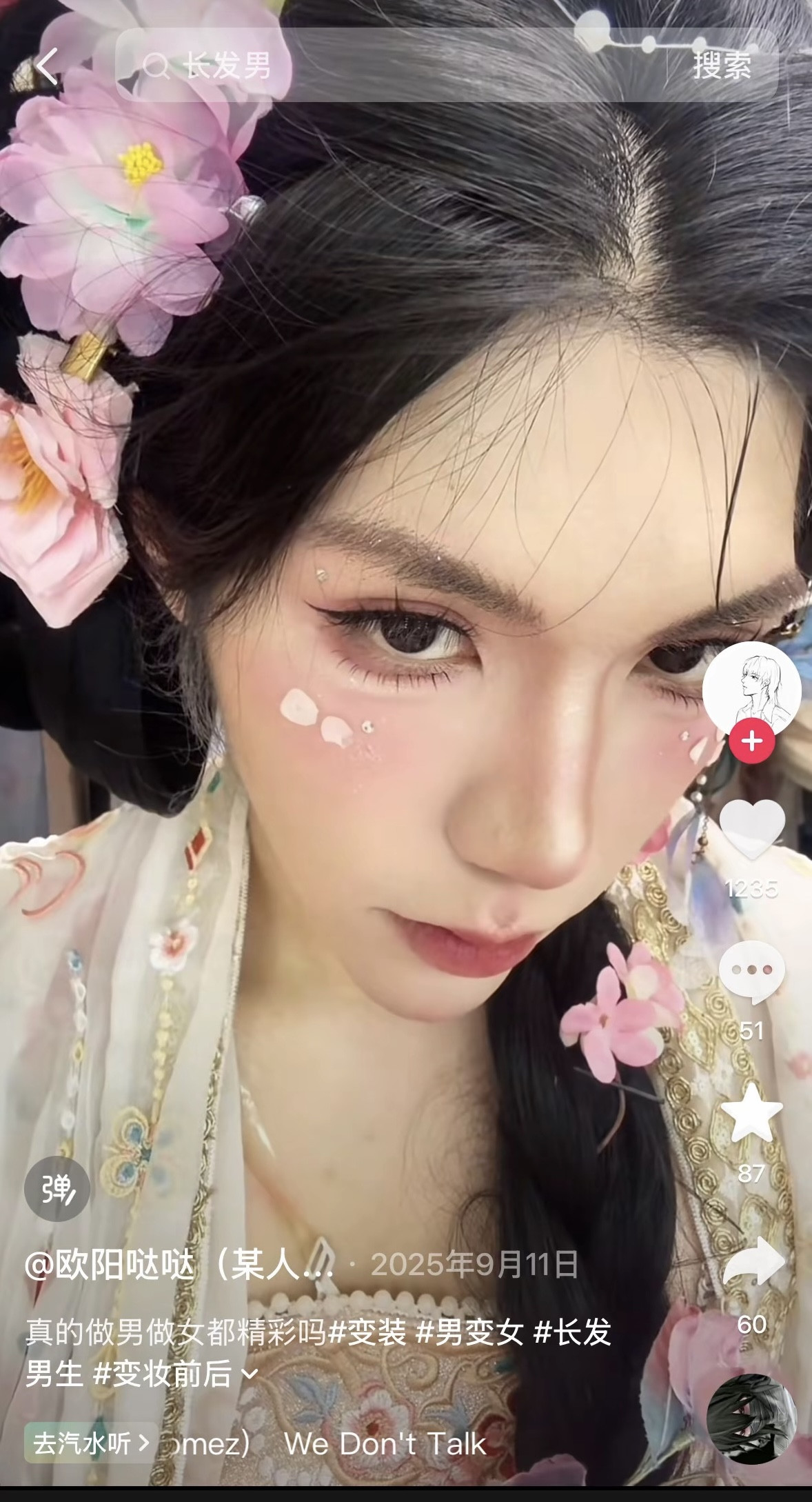Open the #变妆前后 hashtag
This screenshot has height=1502, width=812.
(x=163, y=1374)
